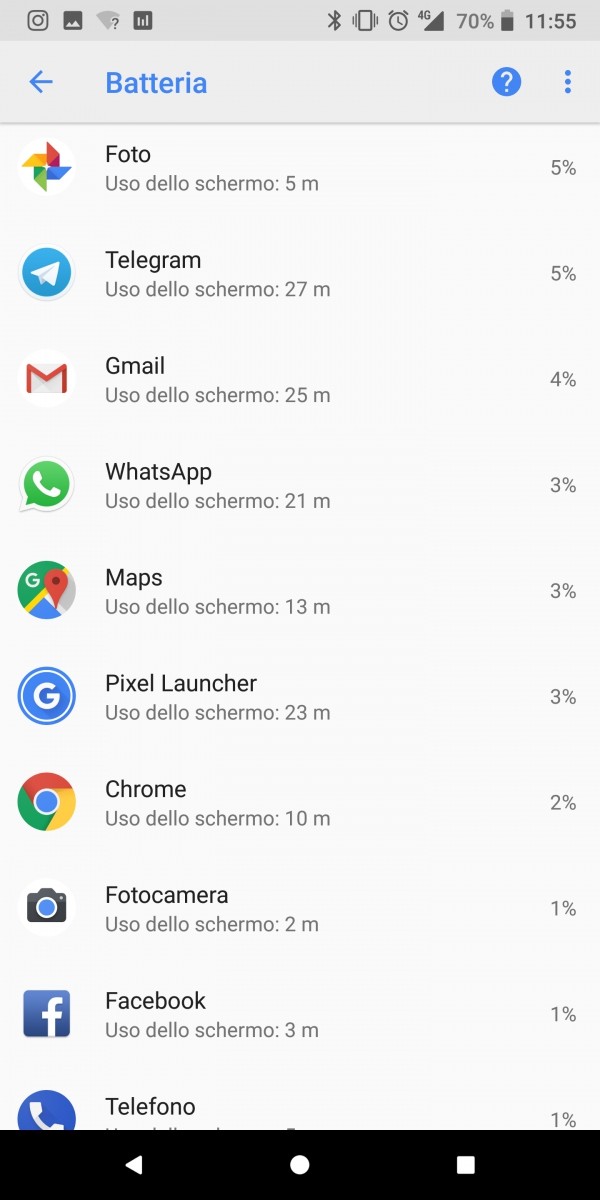Open the three-dot overflow menu

pos(567,82)
